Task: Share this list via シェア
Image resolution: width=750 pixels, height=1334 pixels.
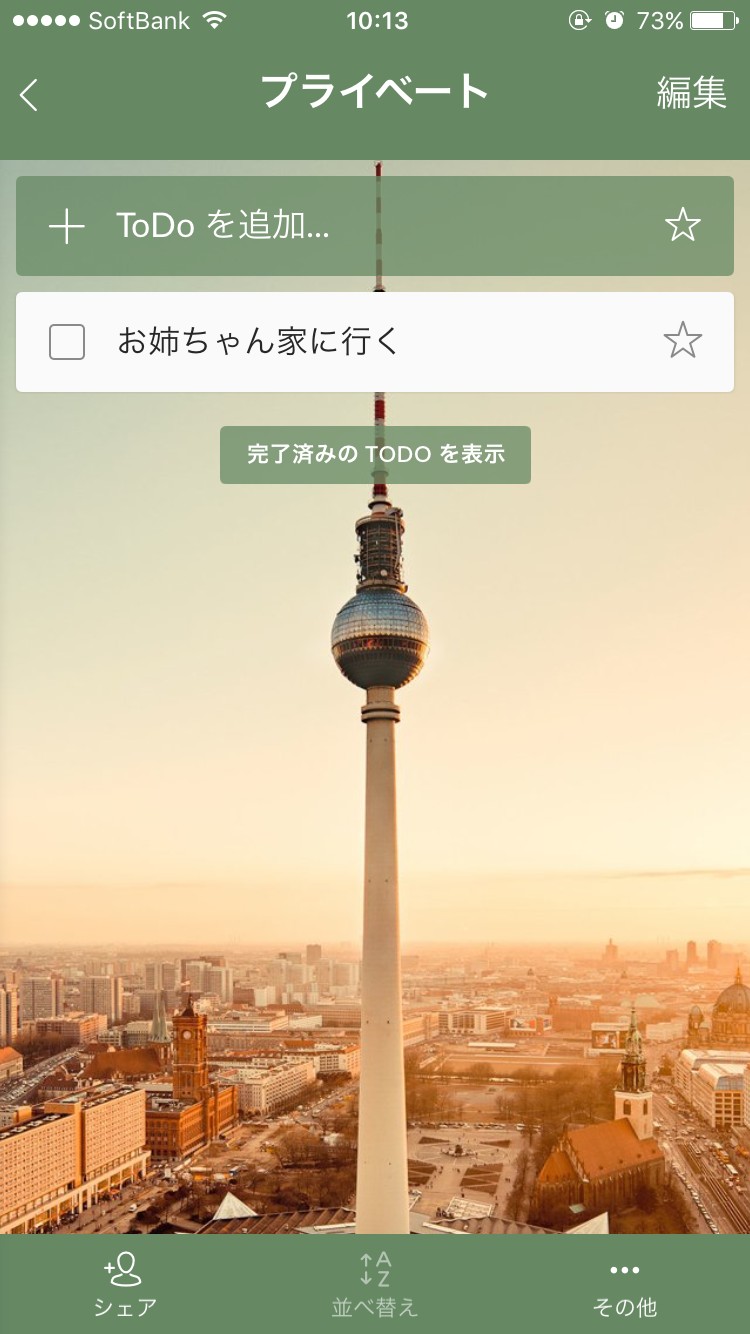Action: 125,1284
